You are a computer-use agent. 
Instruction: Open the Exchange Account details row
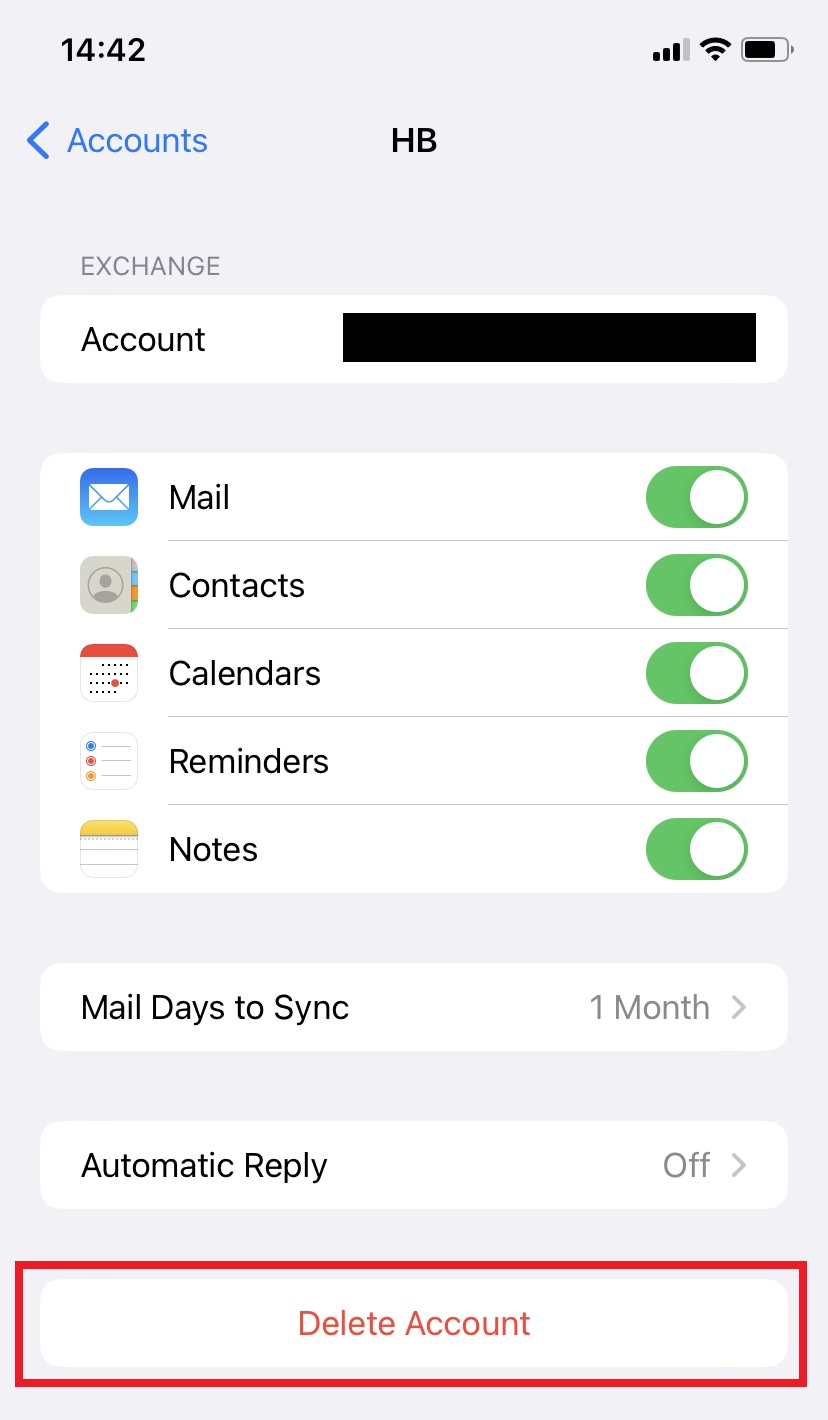pyautogui.click(x=413, y=339)
